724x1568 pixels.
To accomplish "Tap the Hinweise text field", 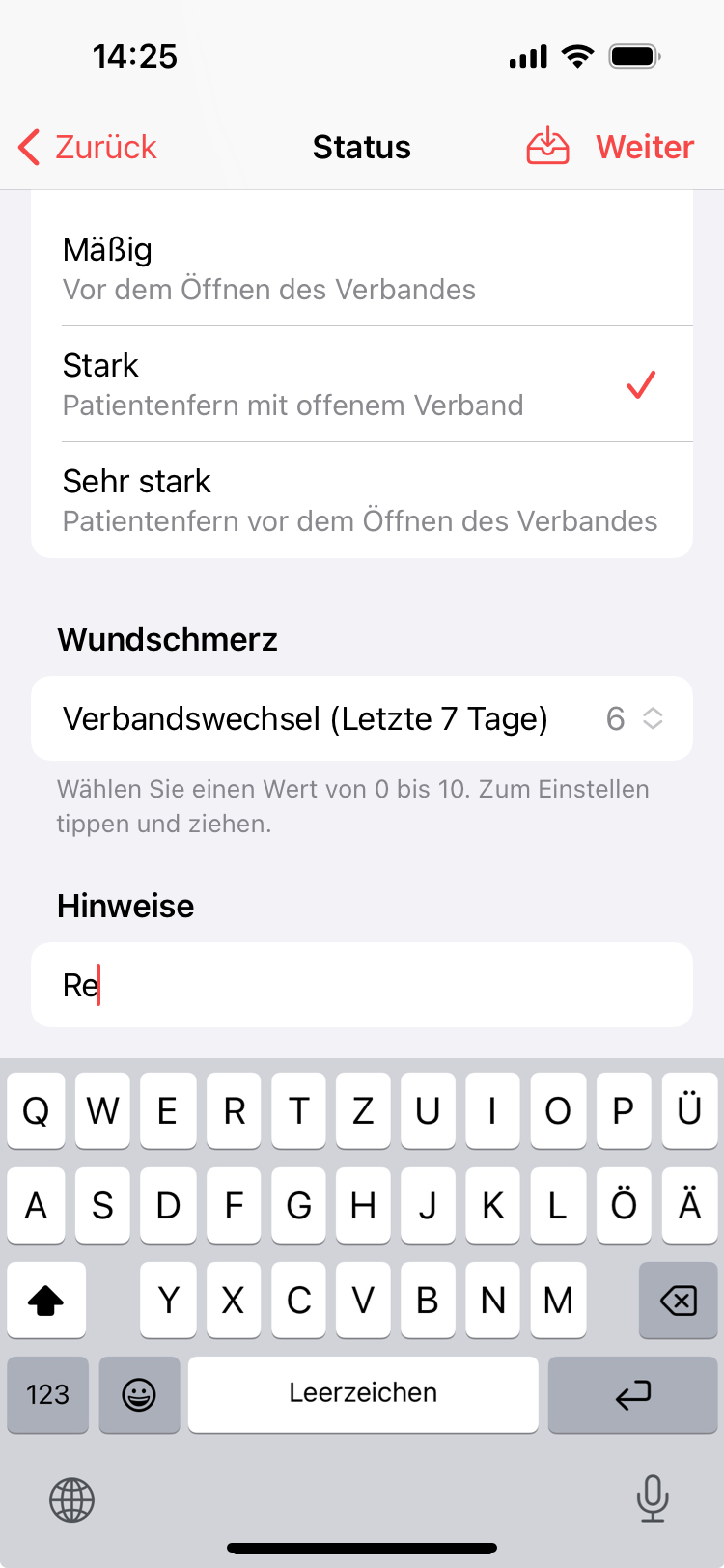I will pyautogui.click(x=362, y=983).
